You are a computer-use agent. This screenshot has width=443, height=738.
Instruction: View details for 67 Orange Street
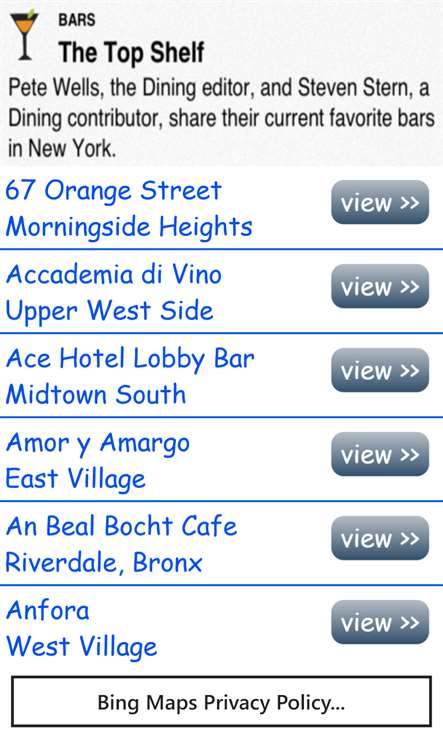(x=380, y=202)
